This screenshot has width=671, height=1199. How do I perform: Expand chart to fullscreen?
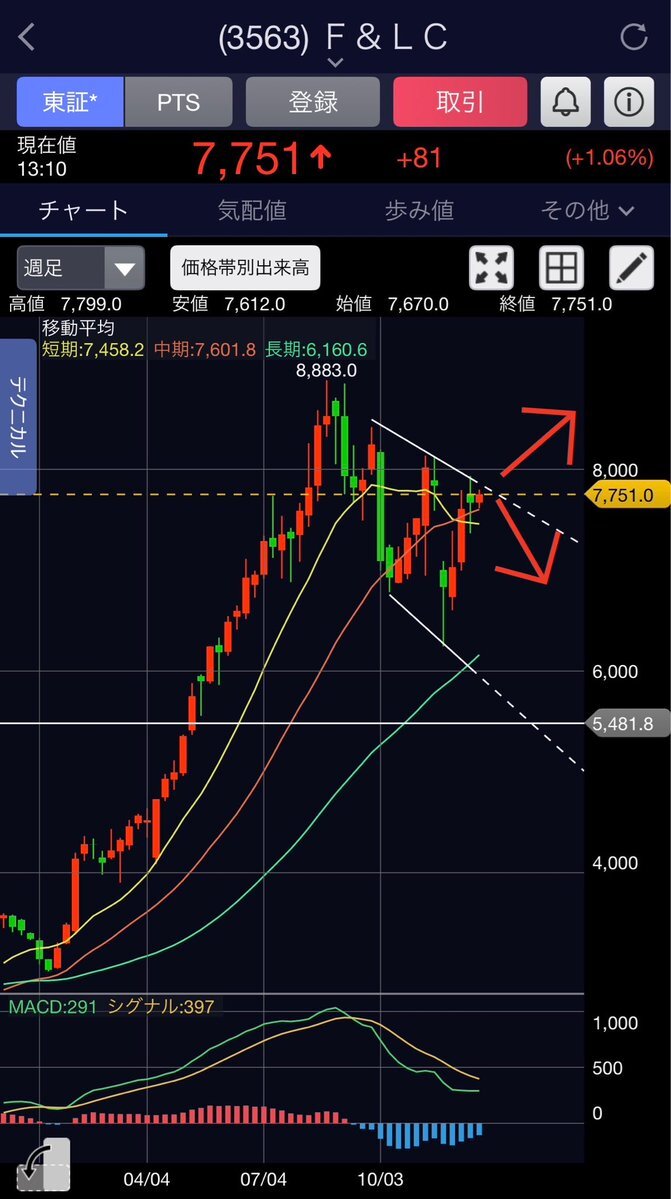491,268
